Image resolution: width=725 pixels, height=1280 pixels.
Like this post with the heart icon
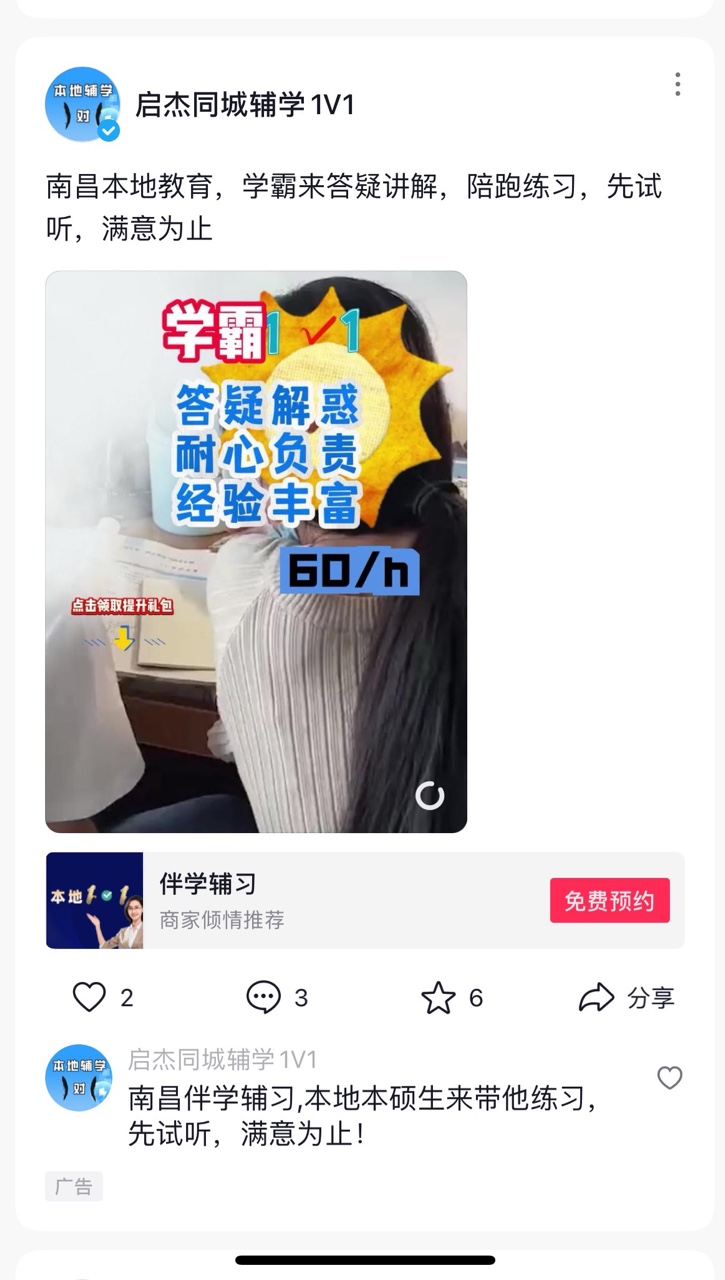tap(90, 997)
